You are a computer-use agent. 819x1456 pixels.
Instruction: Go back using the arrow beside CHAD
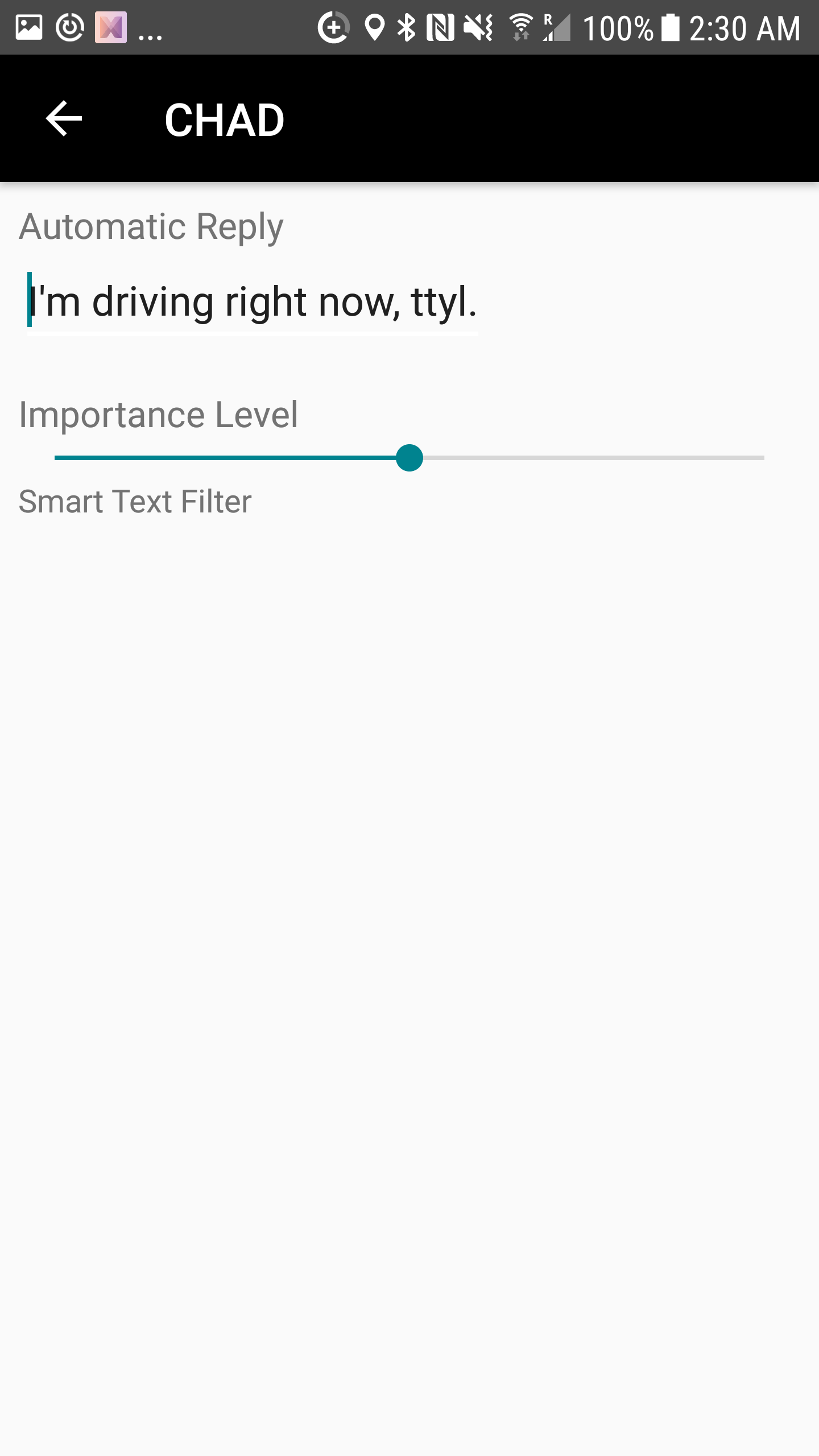coord(64,119)
